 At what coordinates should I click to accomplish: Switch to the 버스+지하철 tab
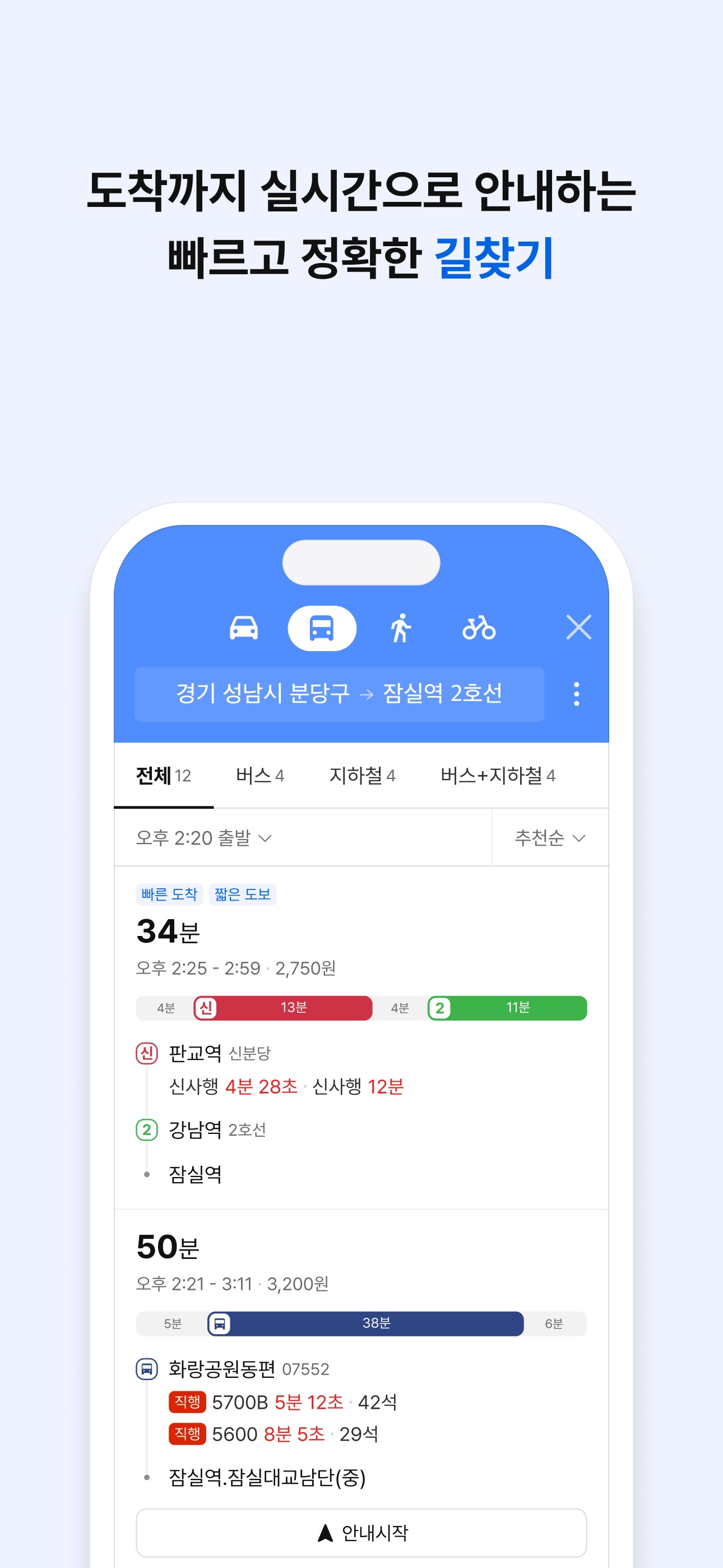[x=499, y=776]
